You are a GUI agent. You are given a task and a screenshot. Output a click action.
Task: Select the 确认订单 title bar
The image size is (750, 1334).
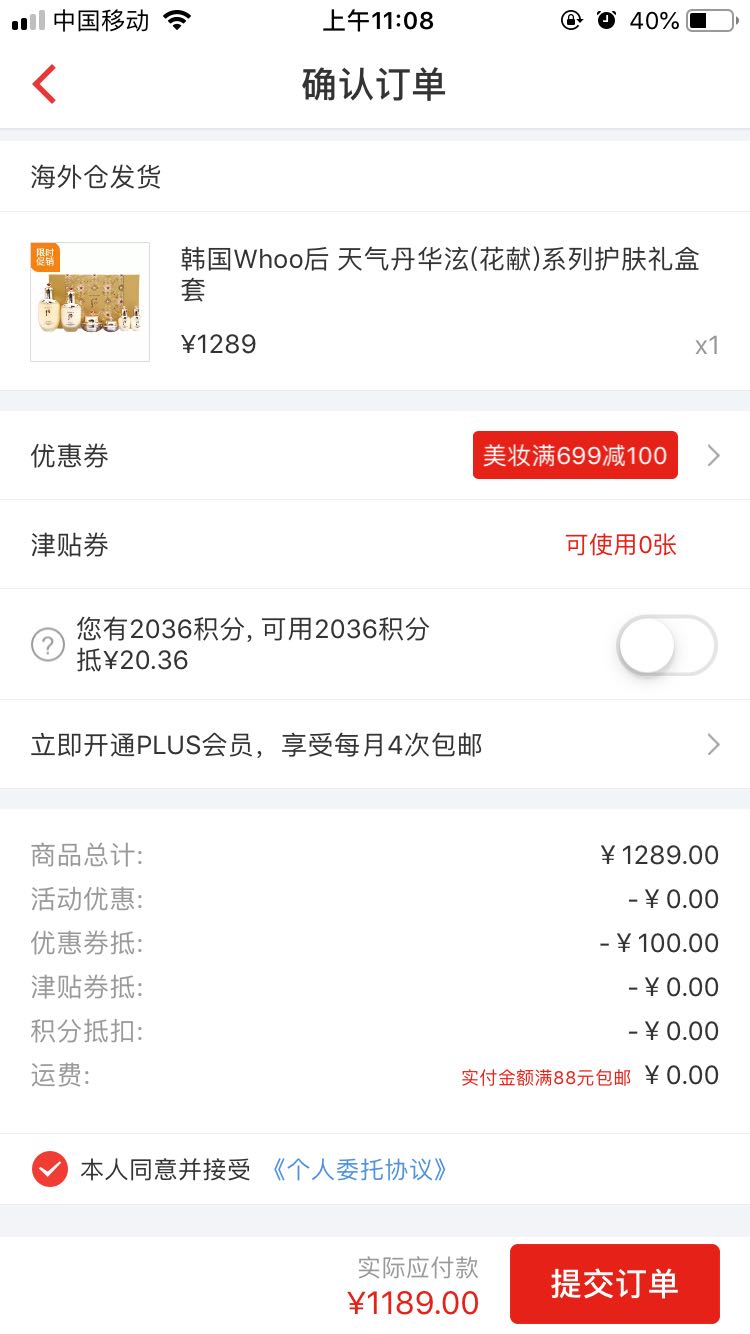tap(374, 85)
